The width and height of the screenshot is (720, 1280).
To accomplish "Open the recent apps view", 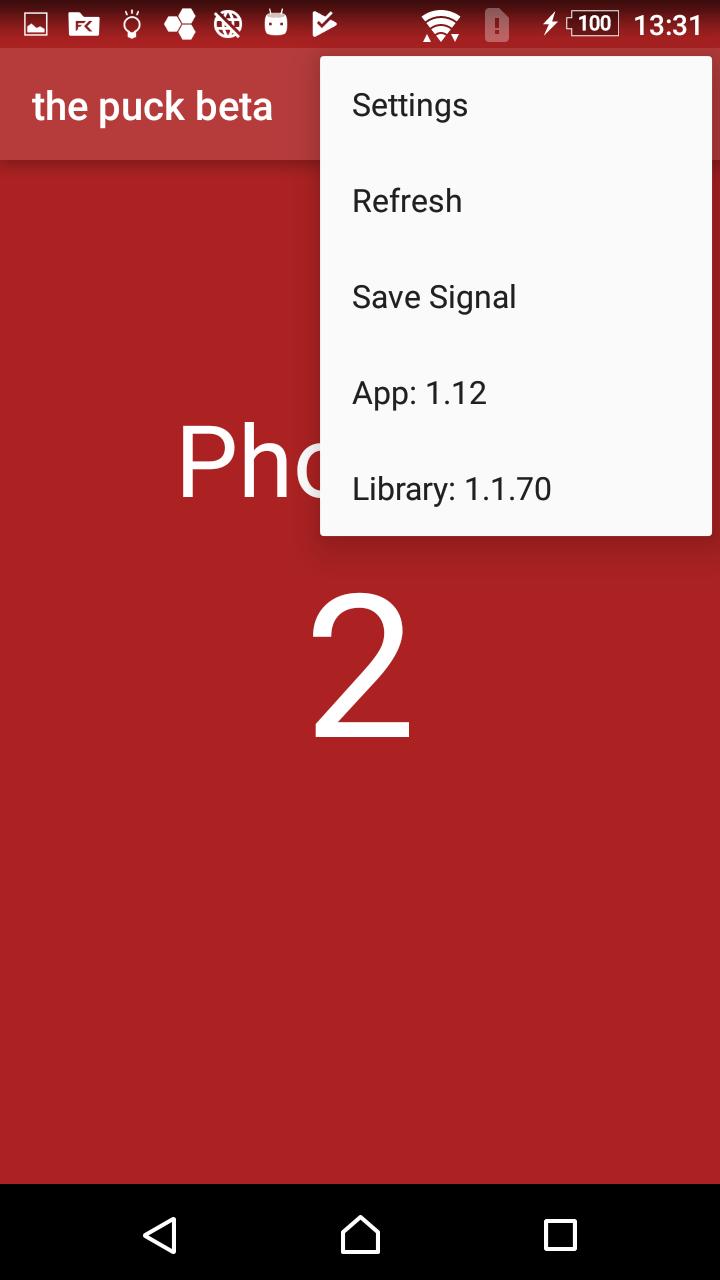I will click(560, 1235).
